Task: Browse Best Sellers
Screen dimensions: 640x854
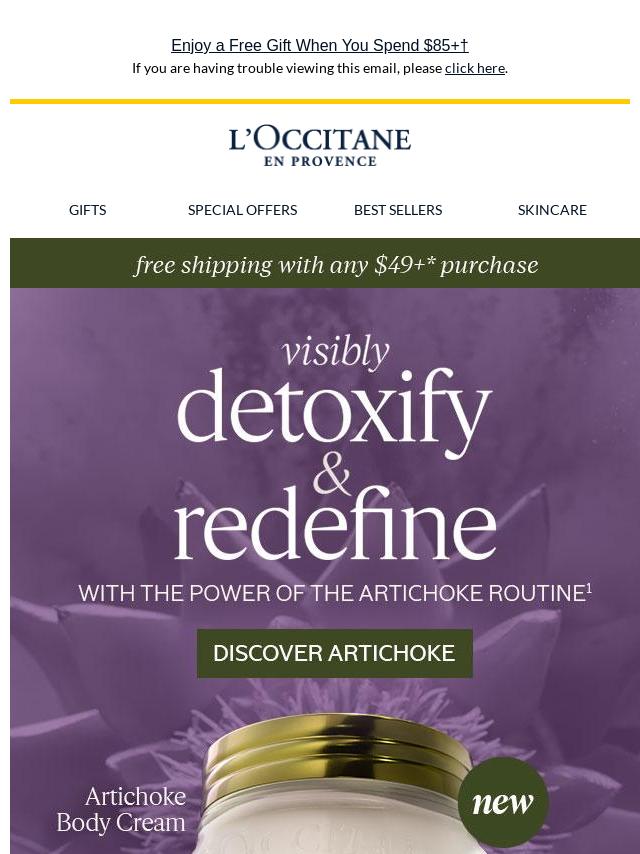Action: coord(397,210)
